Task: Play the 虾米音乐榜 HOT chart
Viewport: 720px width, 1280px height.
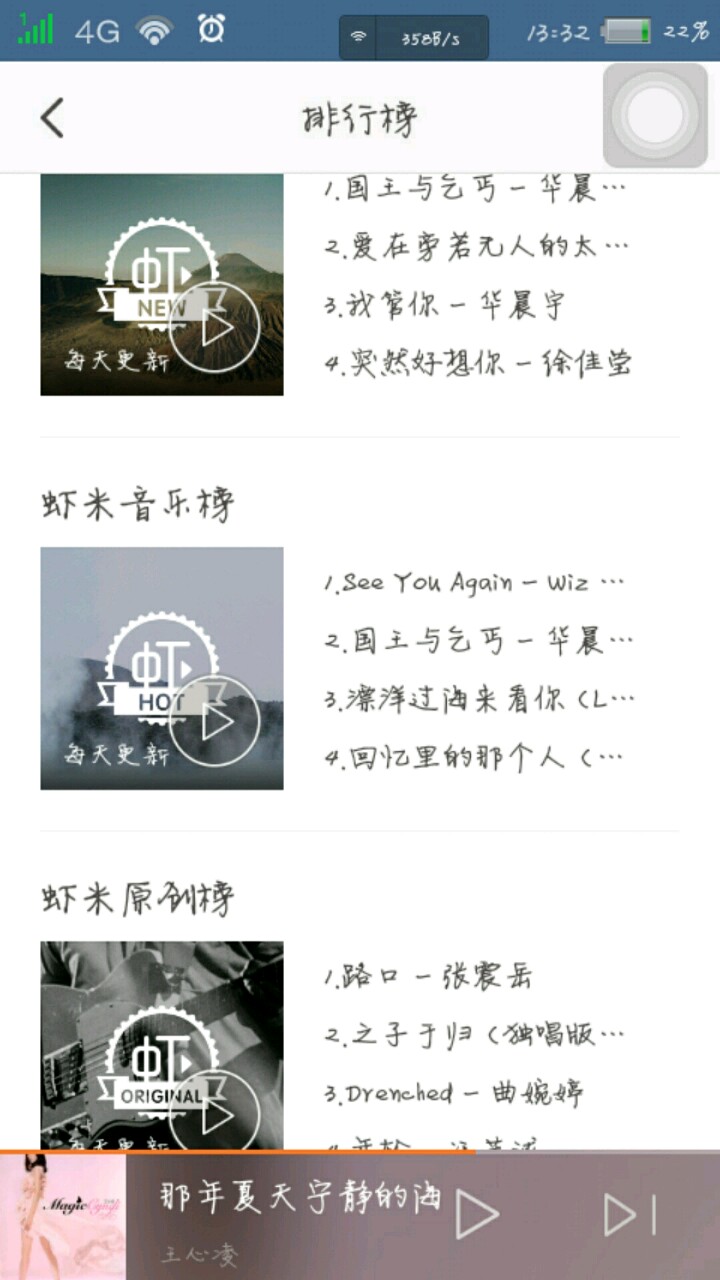Action: (x=214, y=721)
